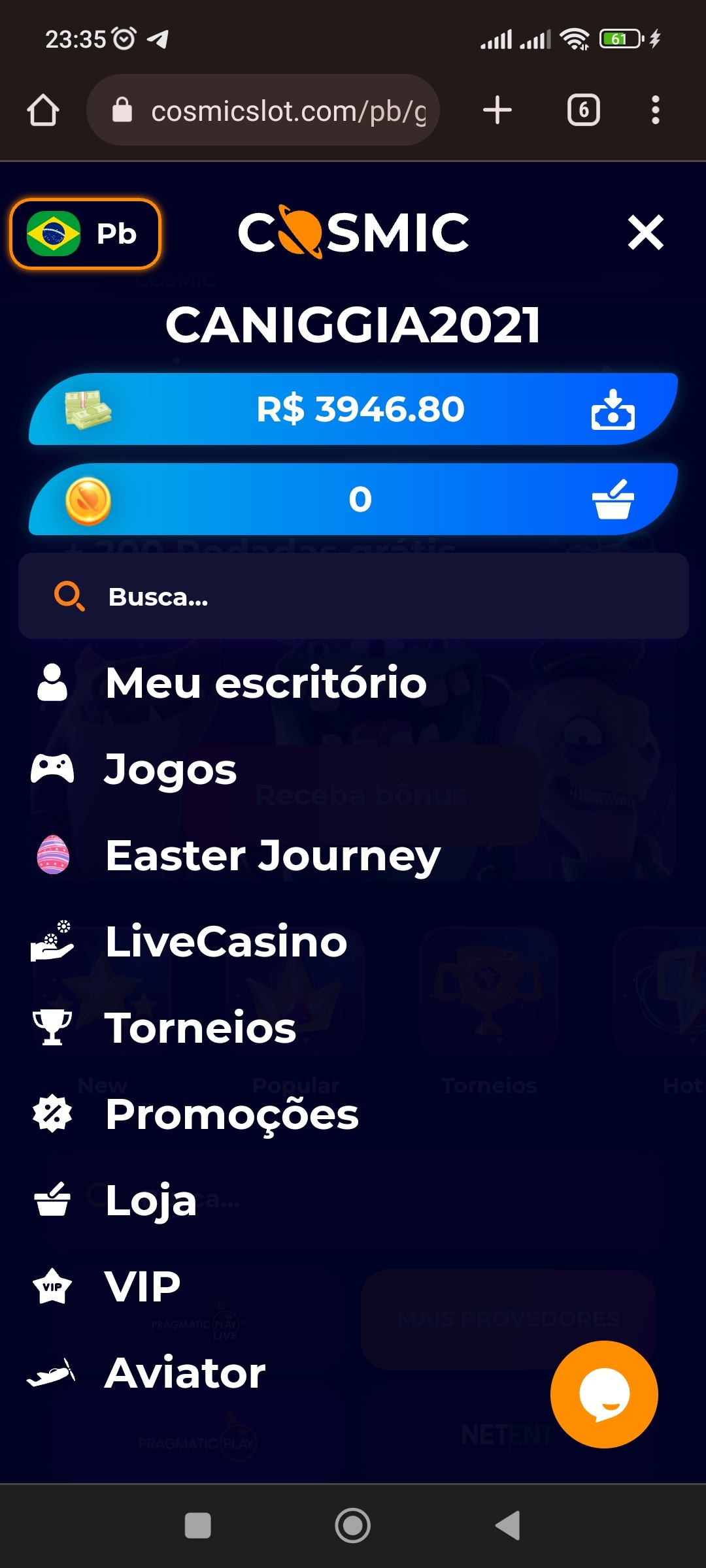
Task: Tap the deposit icon beside the R$ balance
Action: pyautogui.click(x=613, y=410)
